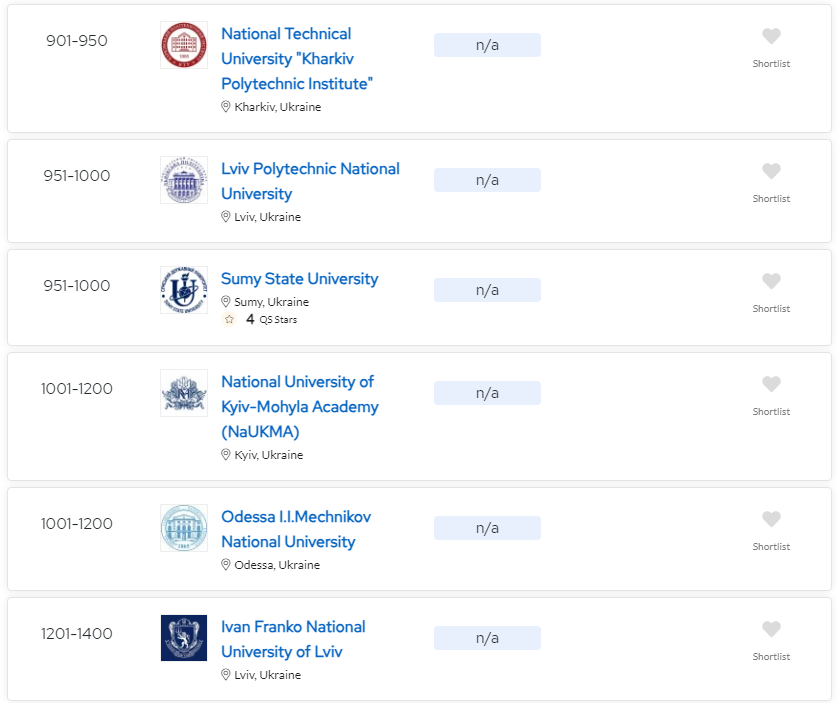Open Odessa I.I.Mechnikov National University page

tap(295, 529)
